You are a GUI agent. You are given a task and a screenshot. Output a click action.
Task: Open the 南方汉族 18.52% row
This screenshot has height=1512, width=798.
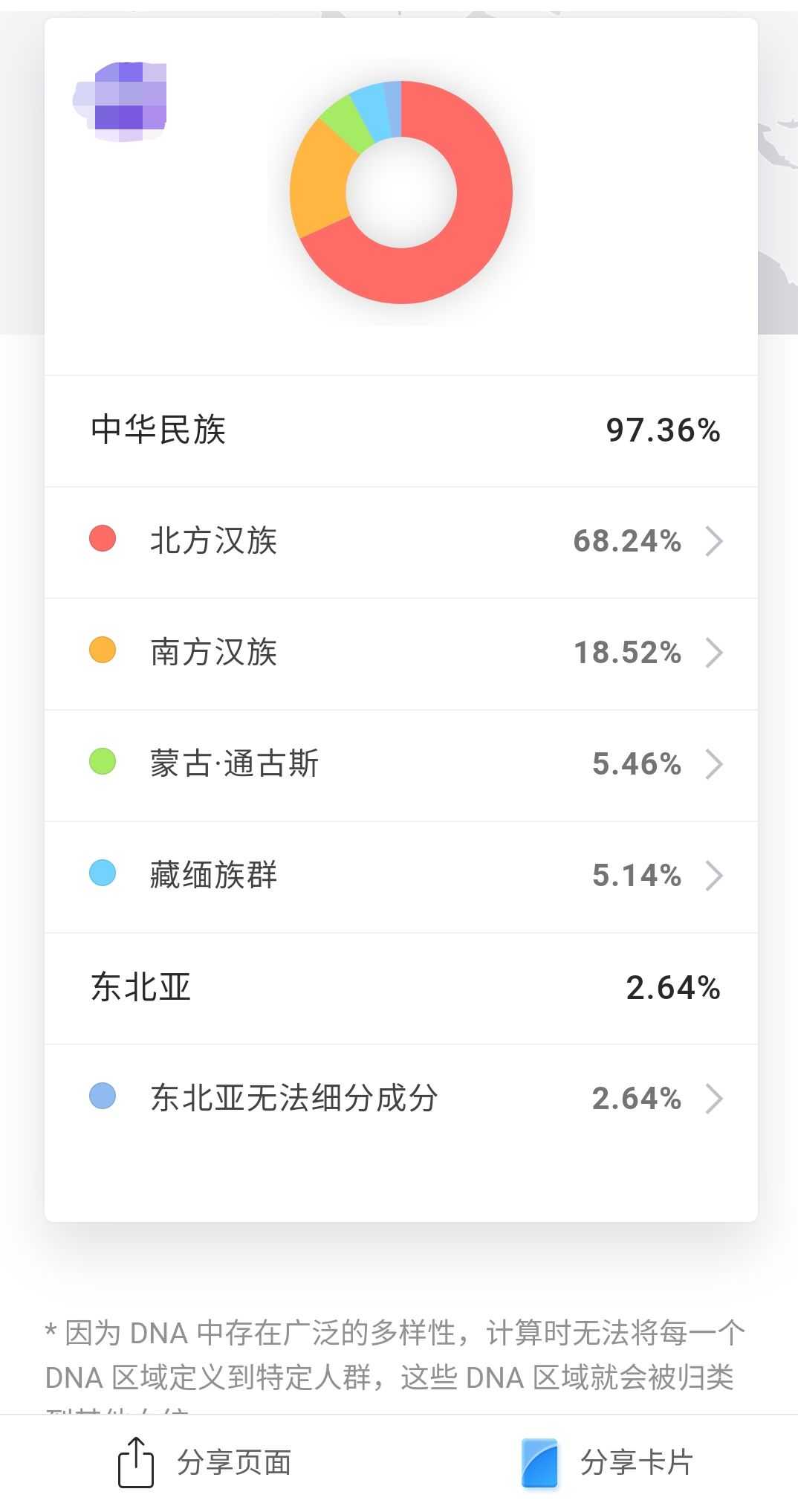coord(401,653)
